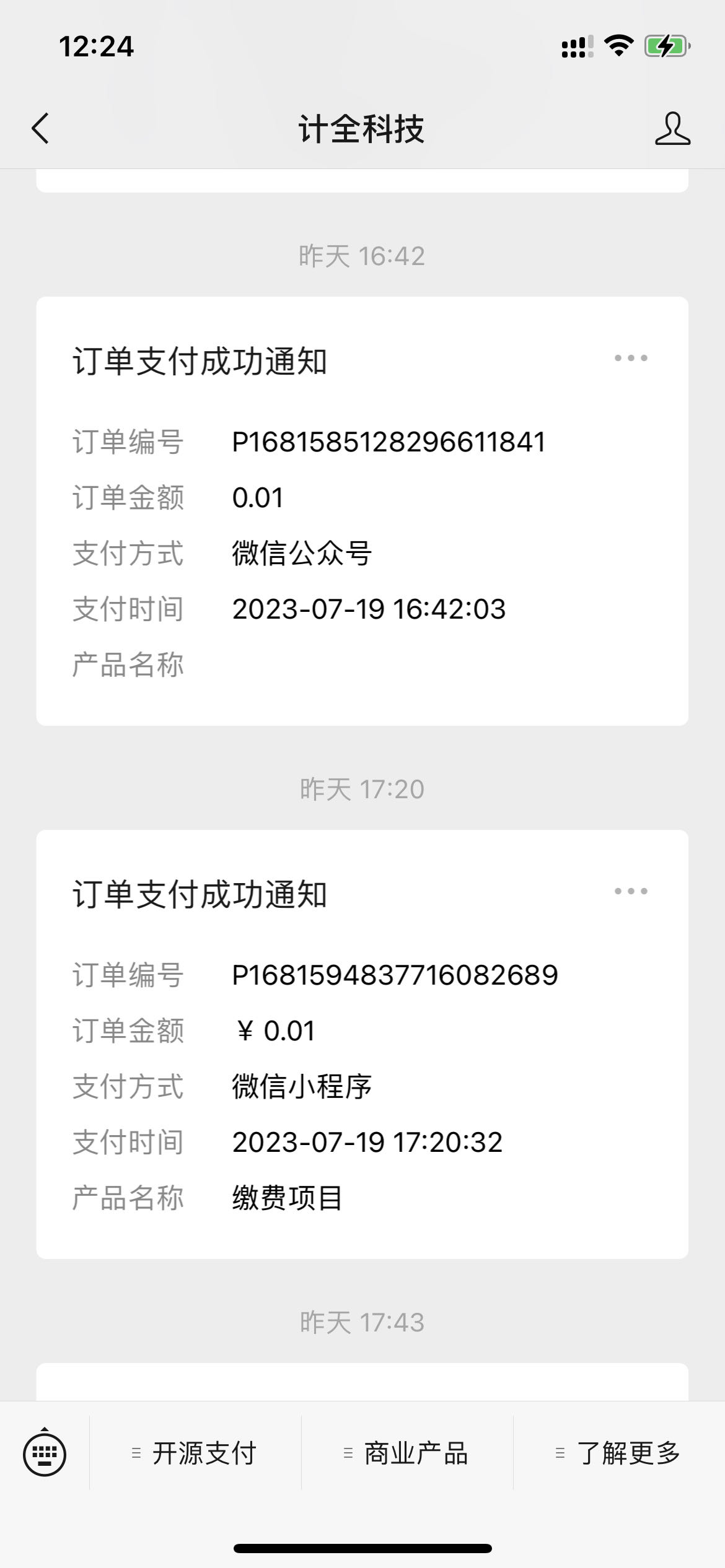Tap the battery indicator in status bar
Viewport: 725px width, 1568px height.
coord(666,45)
